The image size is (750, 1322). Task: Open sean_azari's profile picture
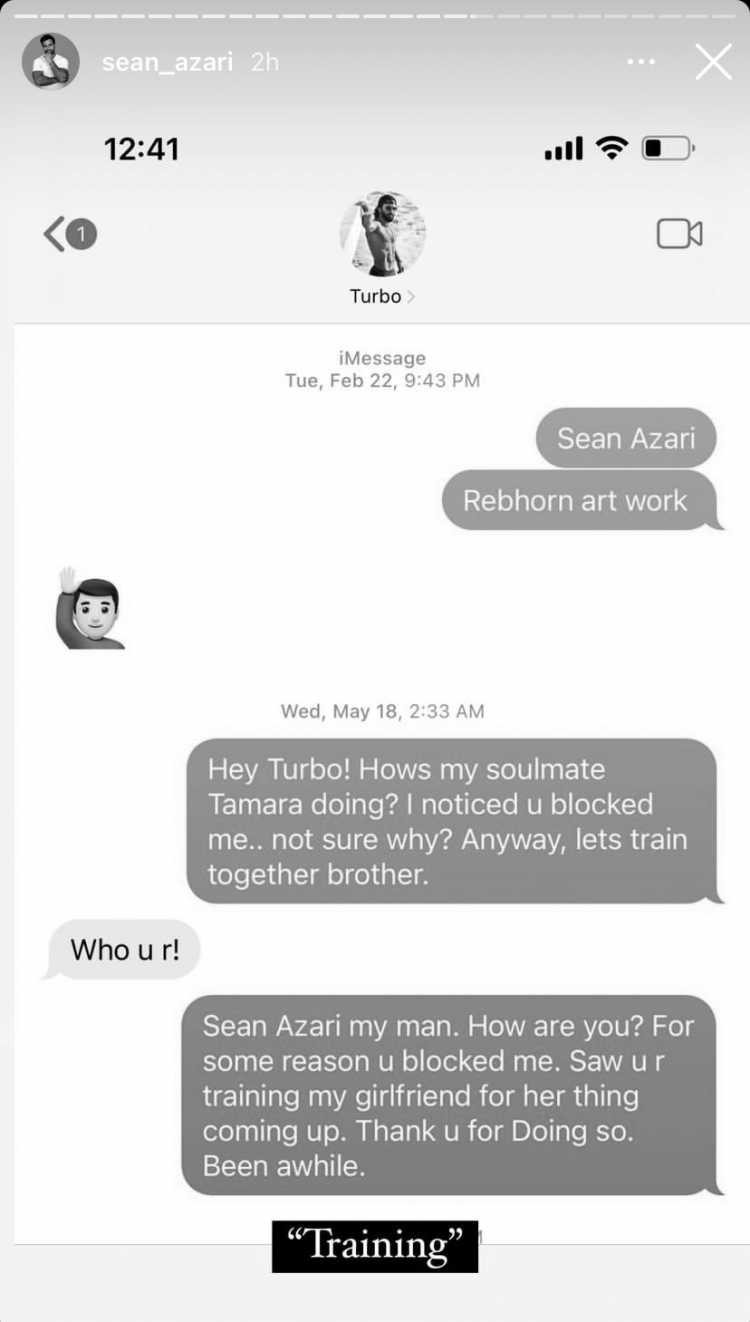pos(50,62)
